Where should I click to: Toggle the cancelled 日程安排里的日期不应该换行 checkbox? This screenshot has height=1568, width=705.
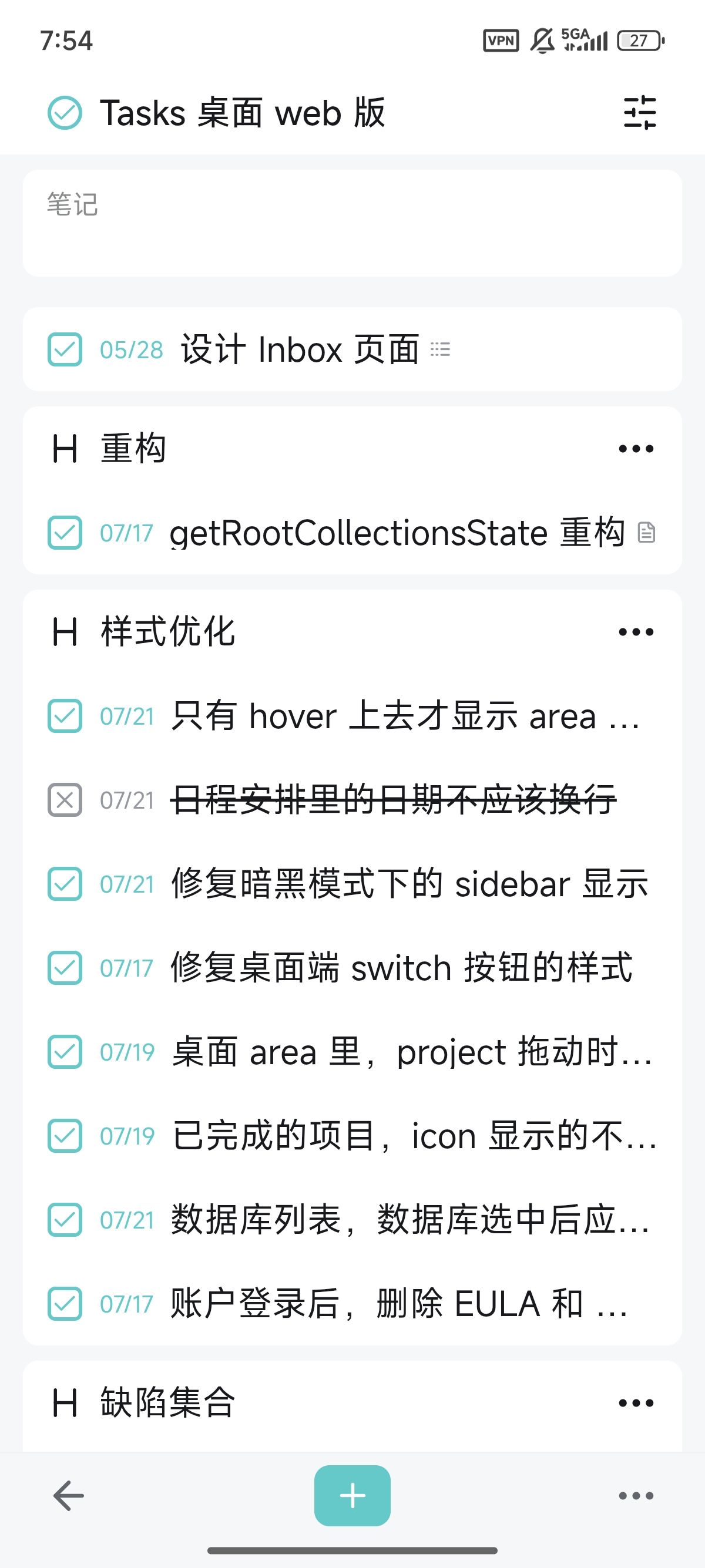pos(65,800)
